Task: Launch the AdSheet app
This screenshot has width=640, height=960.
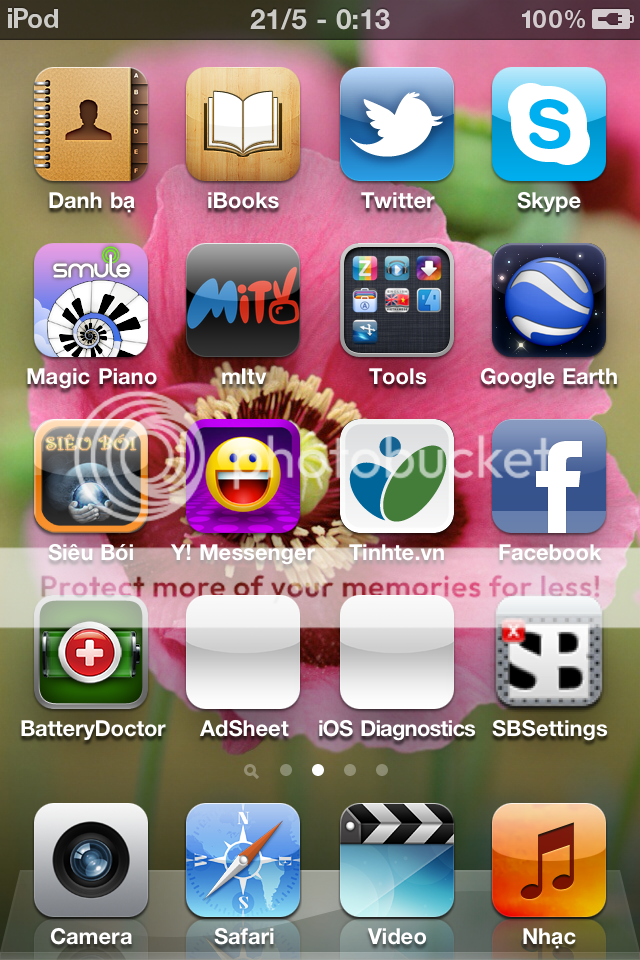Action: click(x=243, y=652)
